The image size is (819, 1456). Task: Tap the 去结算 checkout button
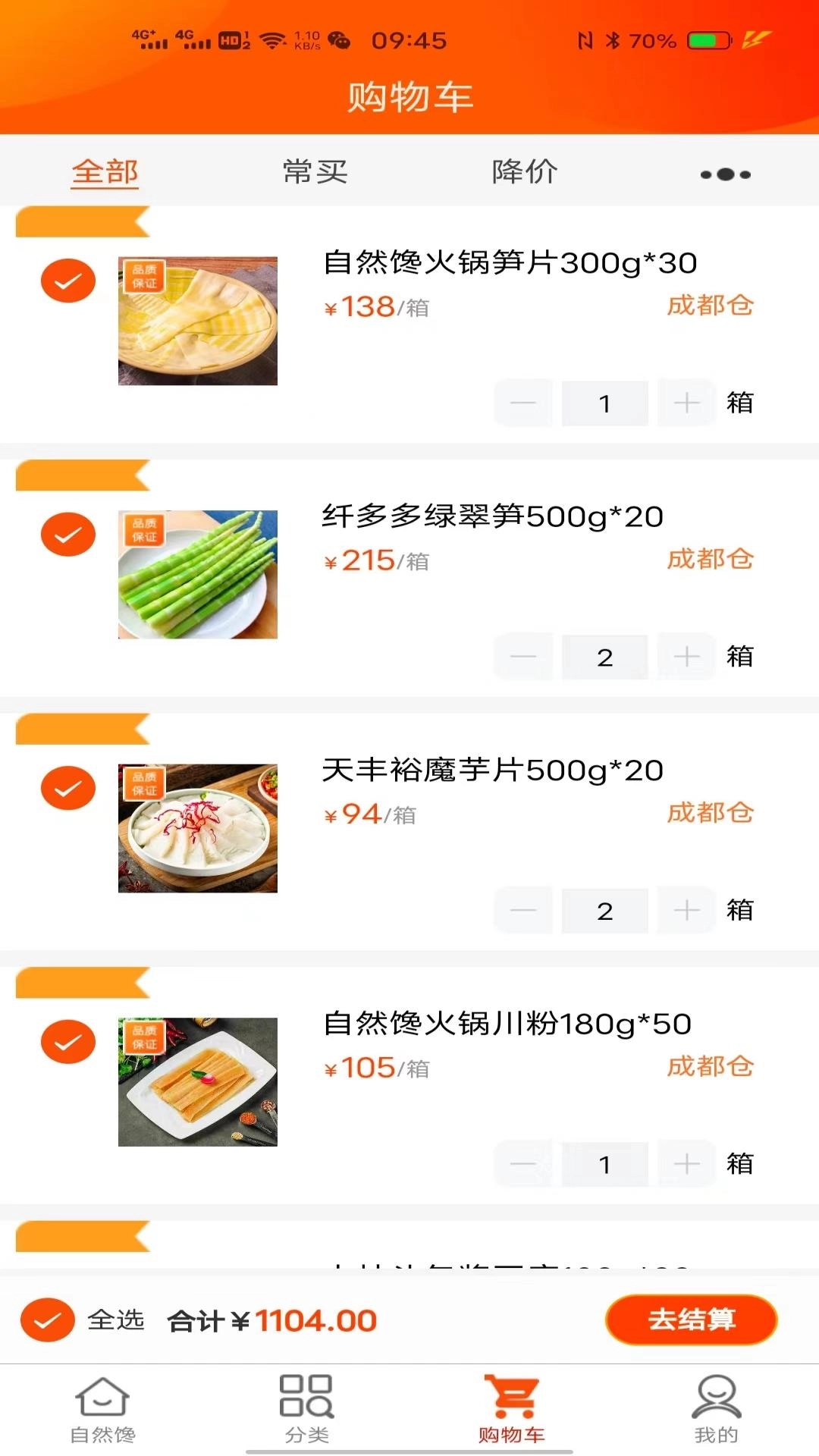(x=690, y=1319)
